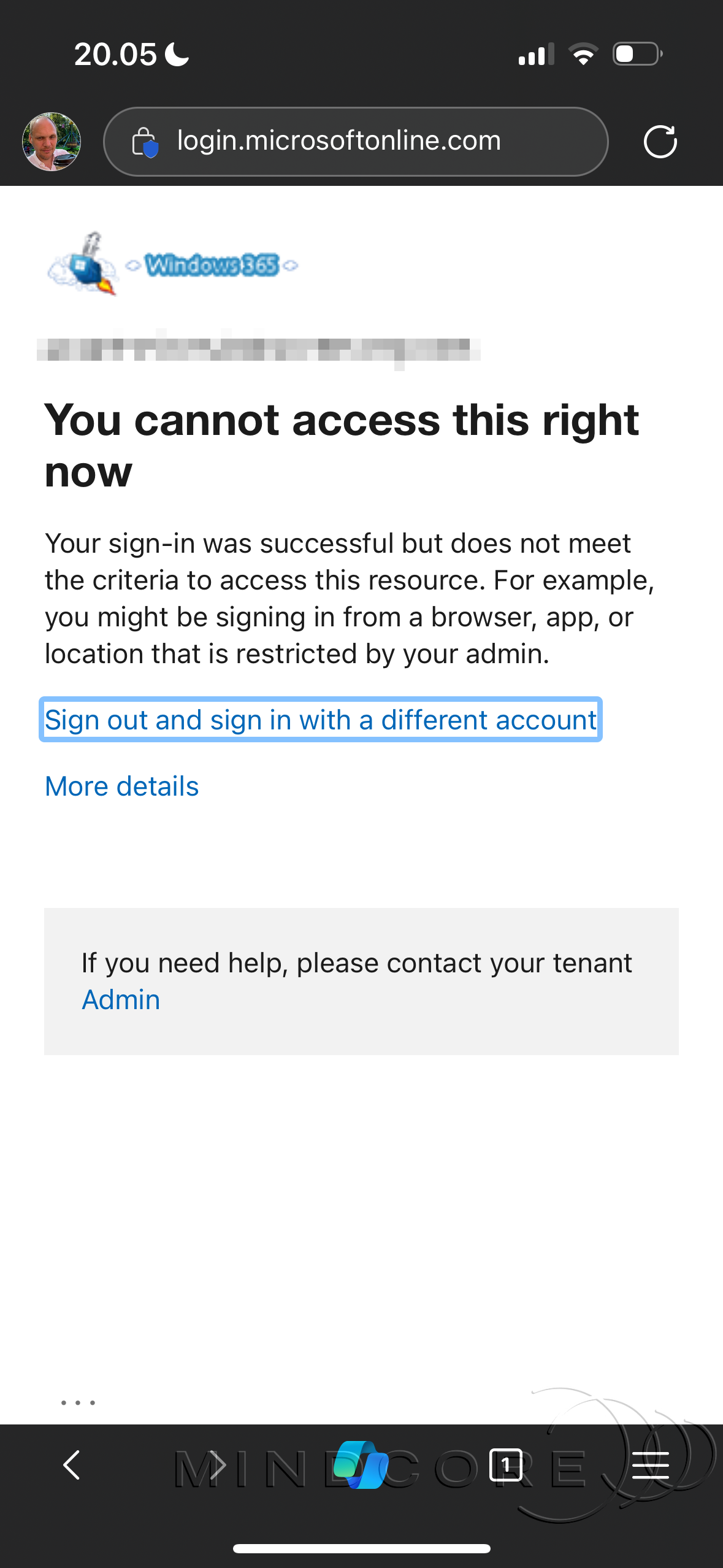This screenshot has width=723, height=1568.
Task: Go back with the browser back arrow
Action: (x=72, y=1466)
